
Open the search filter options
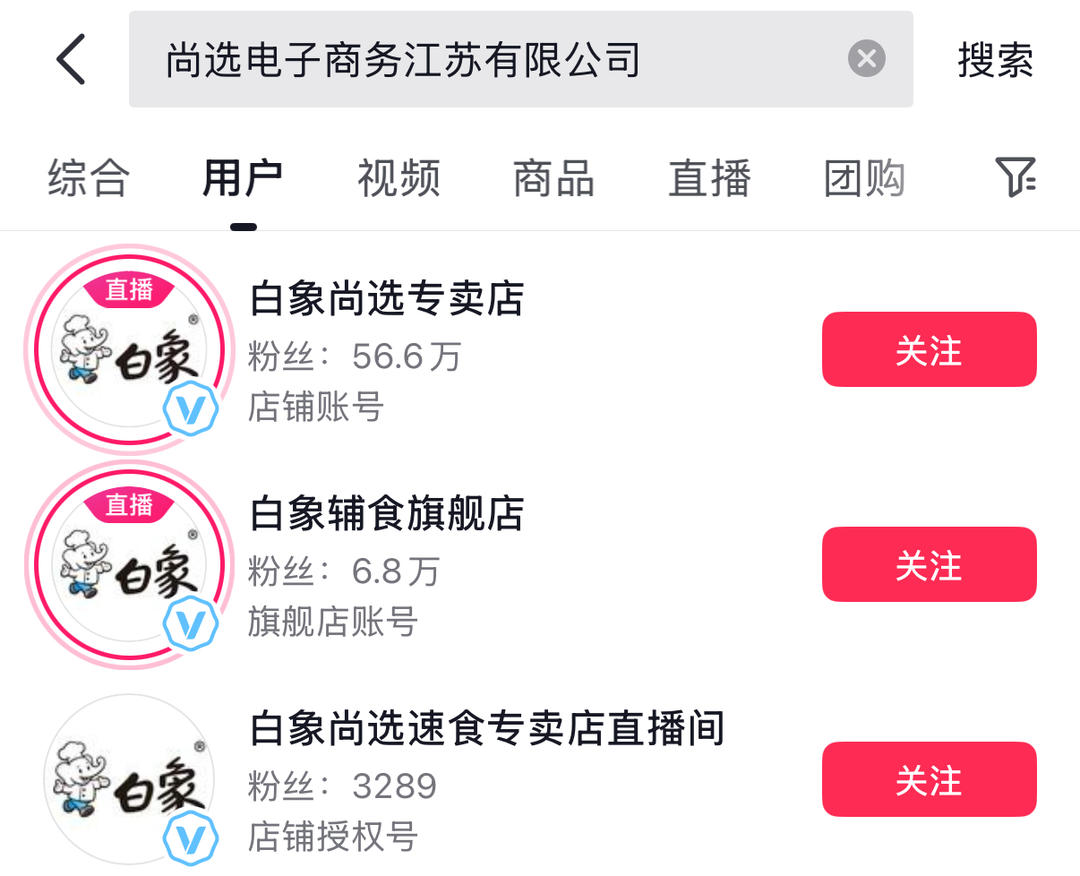(x=1016, y=178)
